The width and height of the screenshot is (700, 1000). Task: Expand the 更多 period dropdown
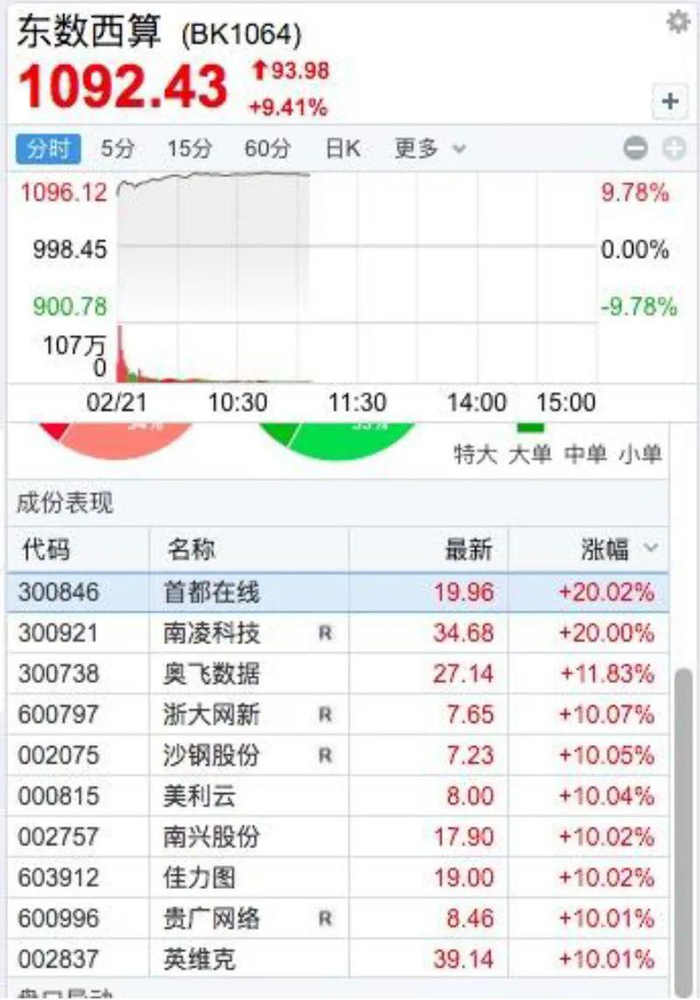pyautogui.click(x=430, y=149)
